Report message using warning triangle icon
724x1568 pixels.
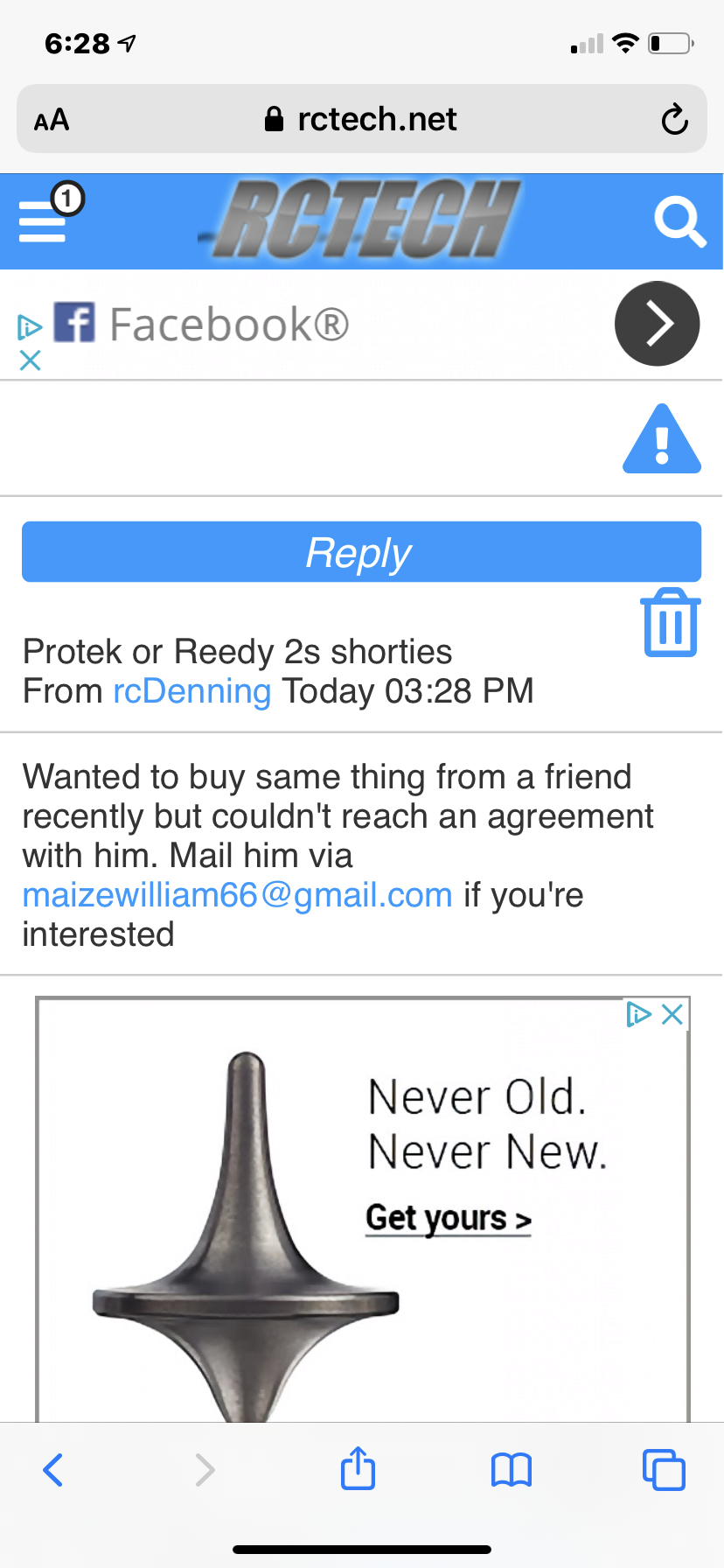[662, 439]
